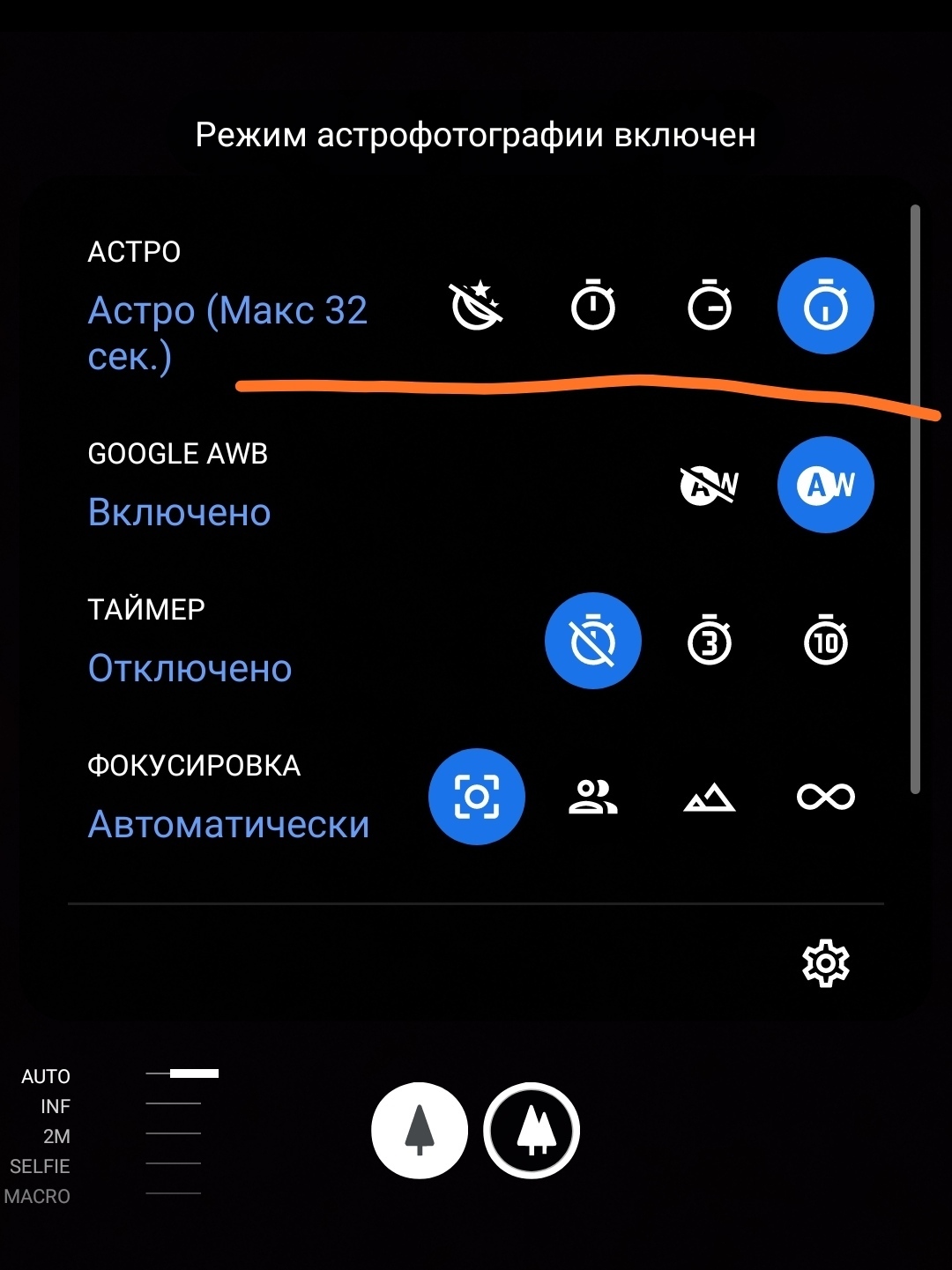This screenshot has width=952, height=1270.
Task: Open camera settings gear
Action: point(826,963)
